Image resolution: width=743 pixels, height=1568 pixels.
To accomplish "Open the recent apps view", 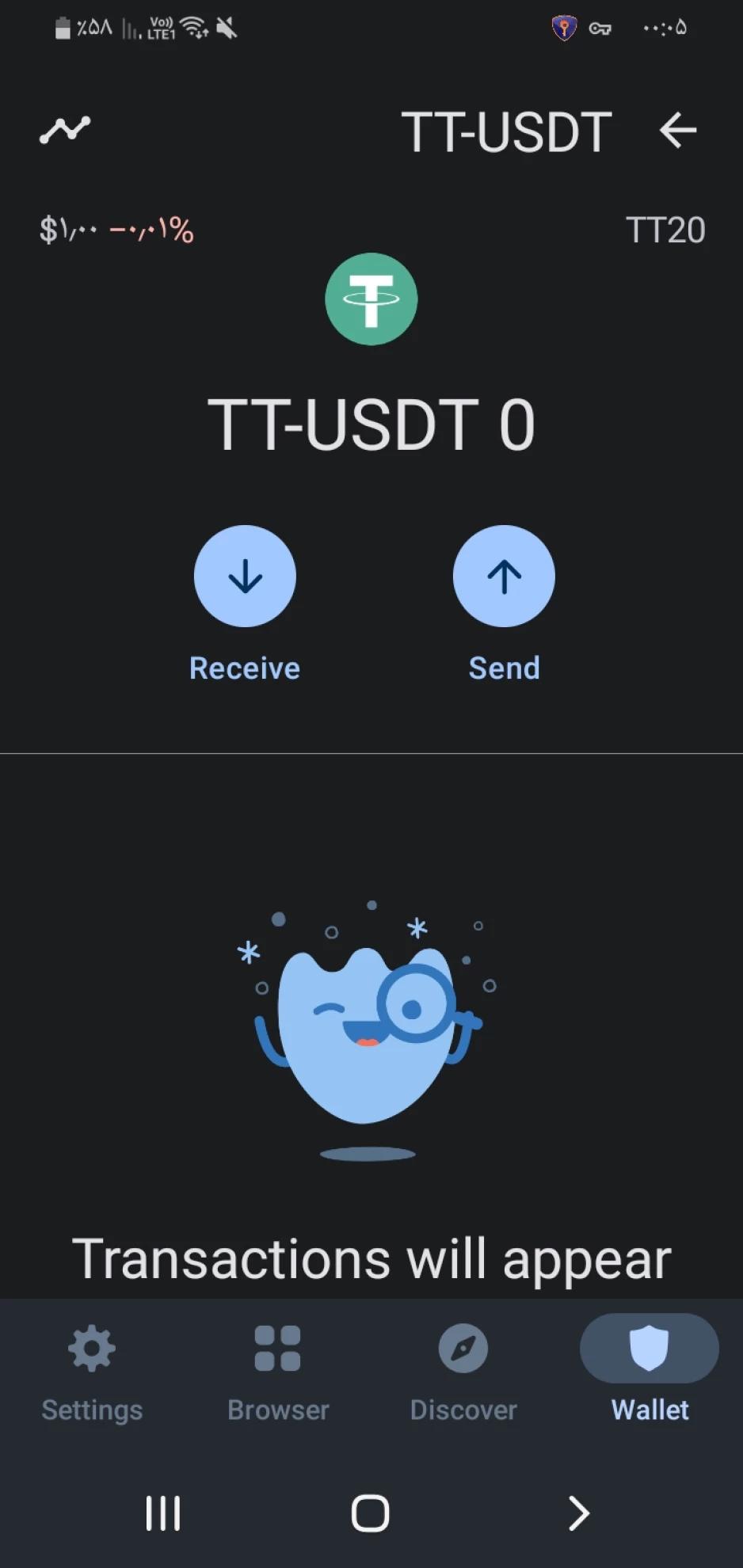I will click(x=163, y=1513).
